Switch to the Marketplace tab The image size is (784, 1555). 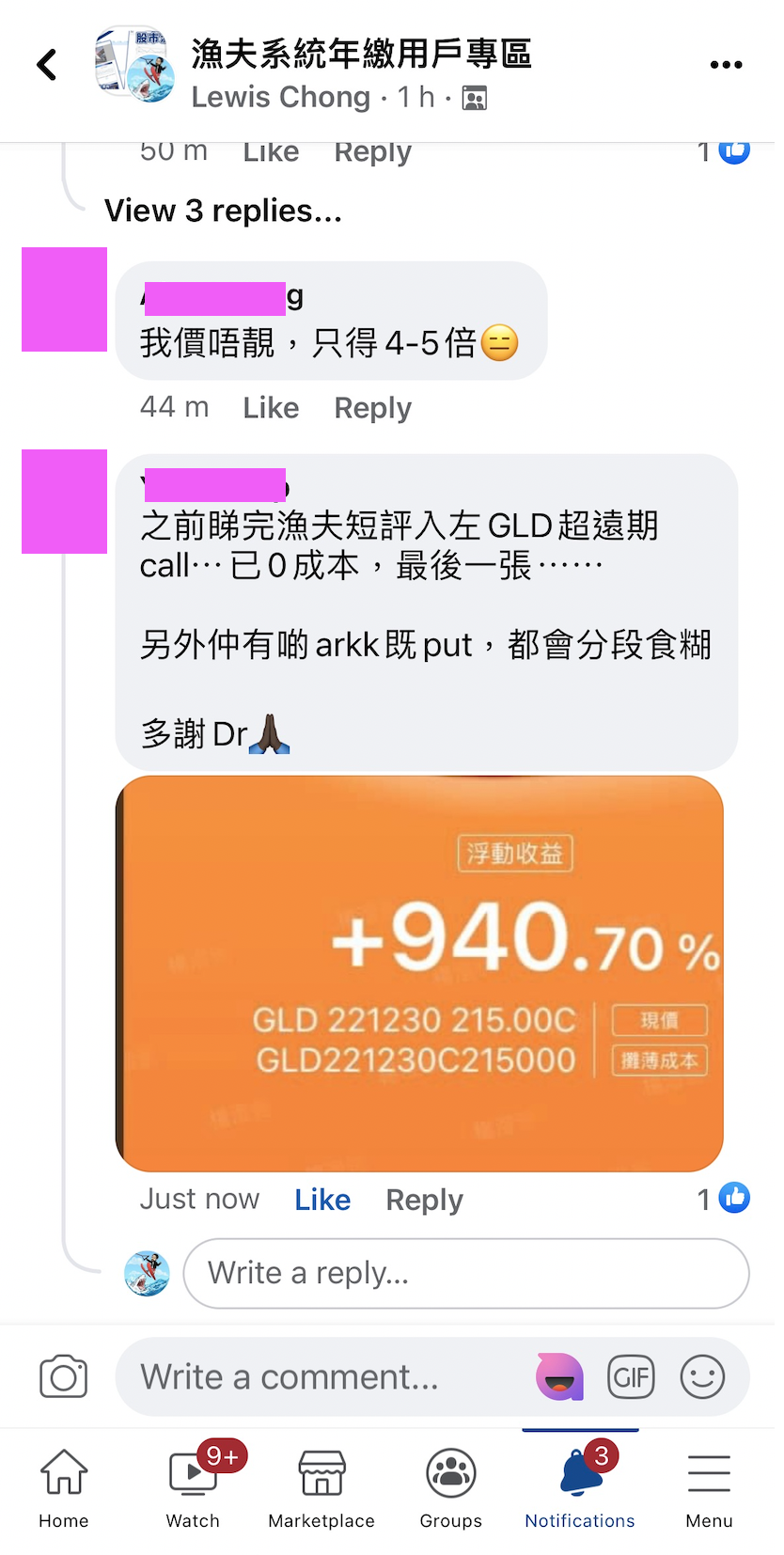point(321,1487)
